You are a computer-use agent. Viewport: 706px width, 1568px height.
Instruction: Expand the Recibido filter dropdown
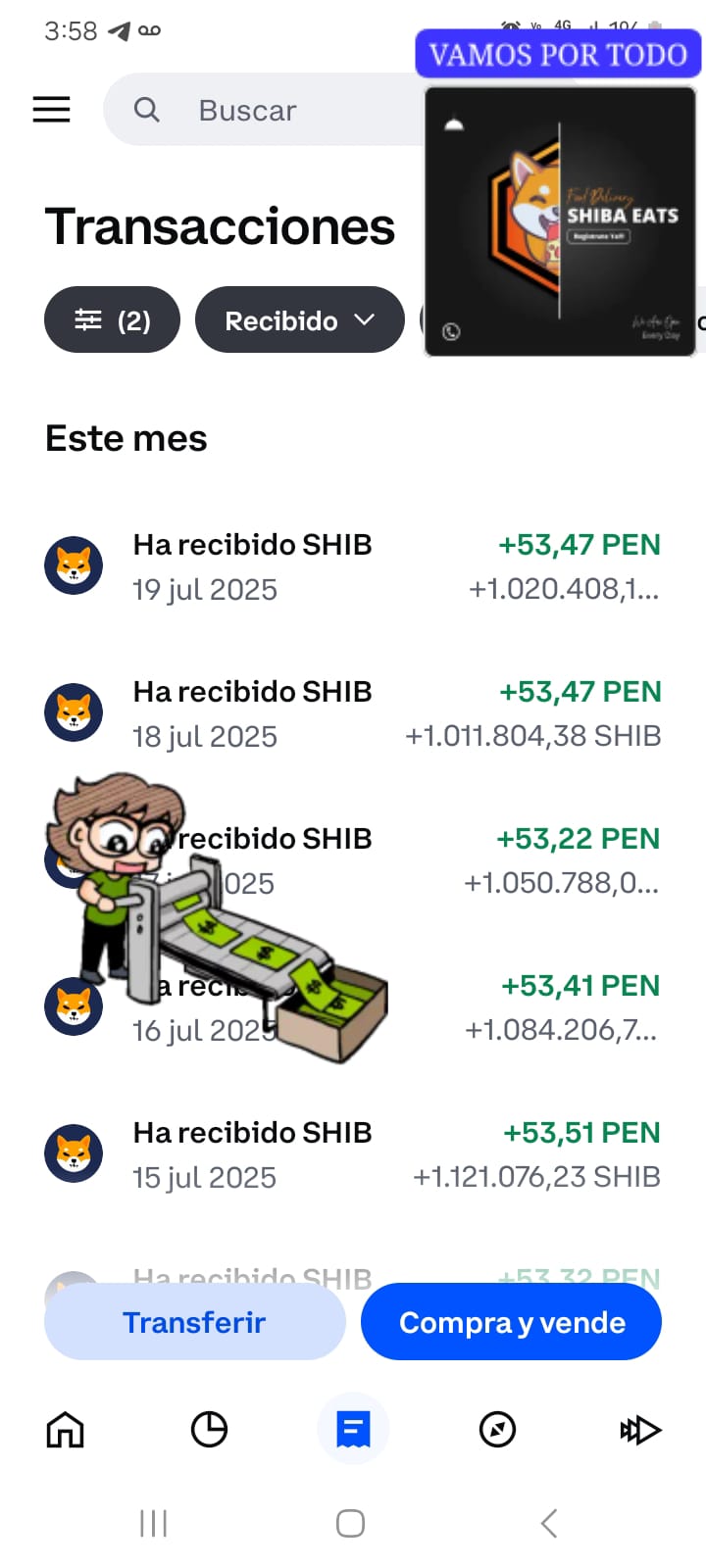click(x=299, y=320)
